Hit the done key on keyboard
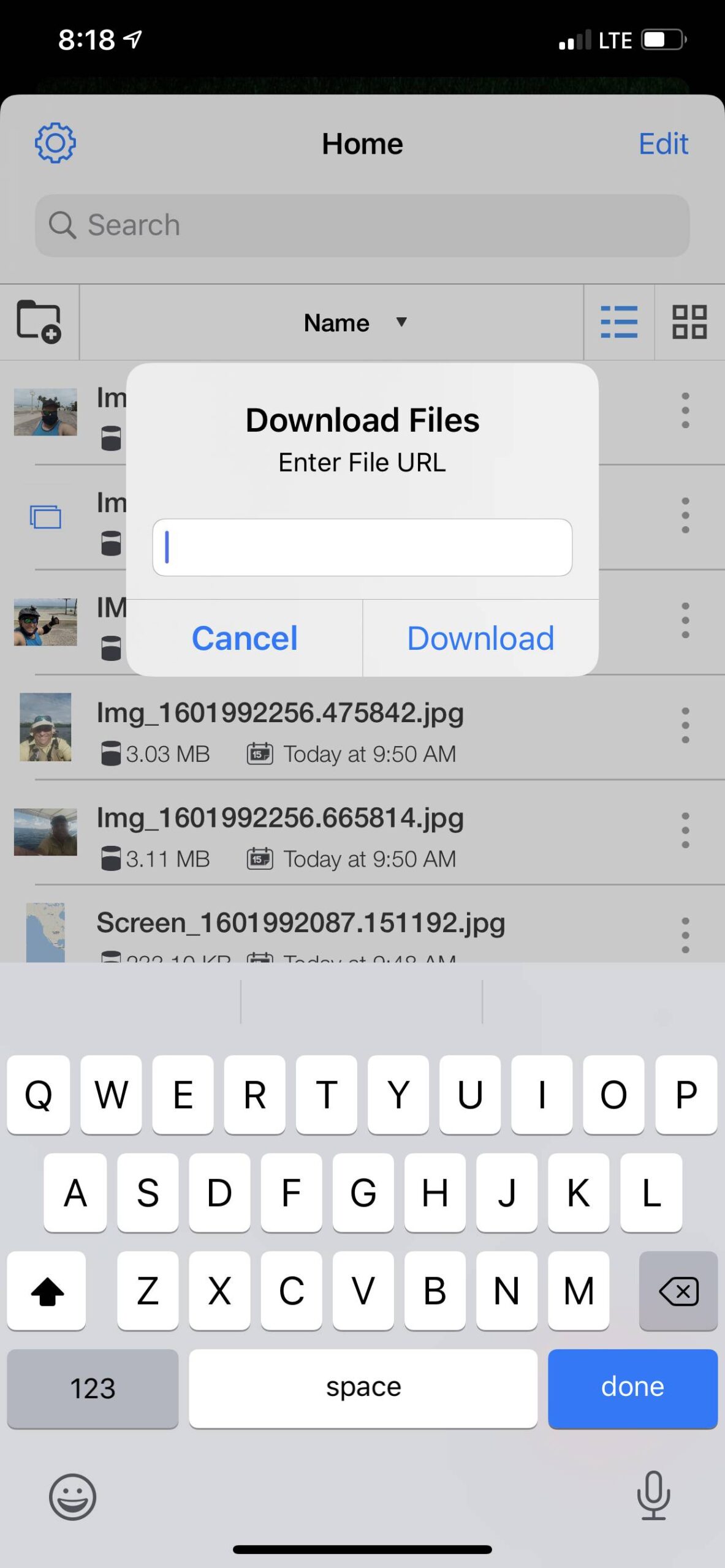 [632, 1388]
